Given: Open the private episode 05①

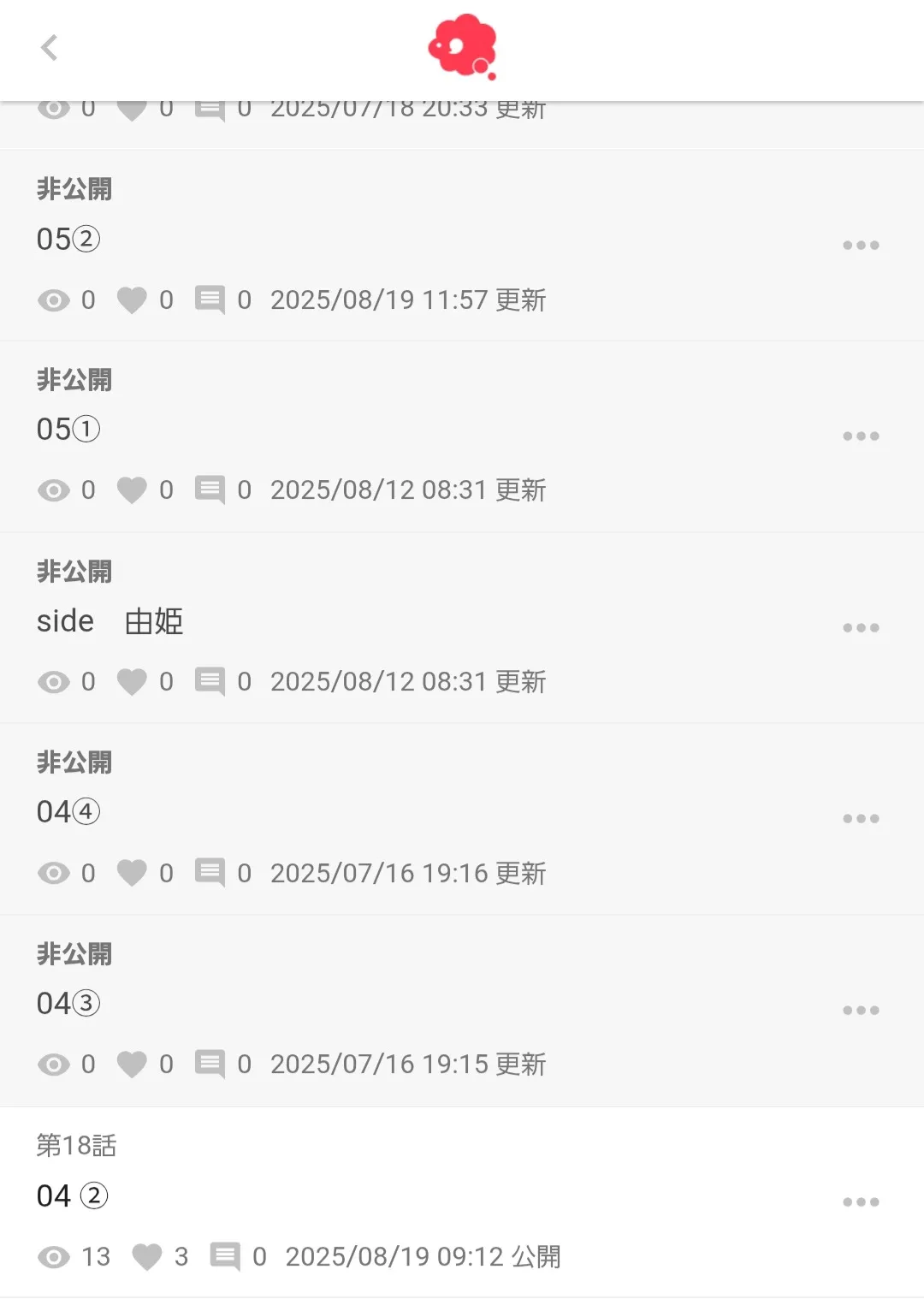Looking at the screenshot, I should click(x=68, y=430).
